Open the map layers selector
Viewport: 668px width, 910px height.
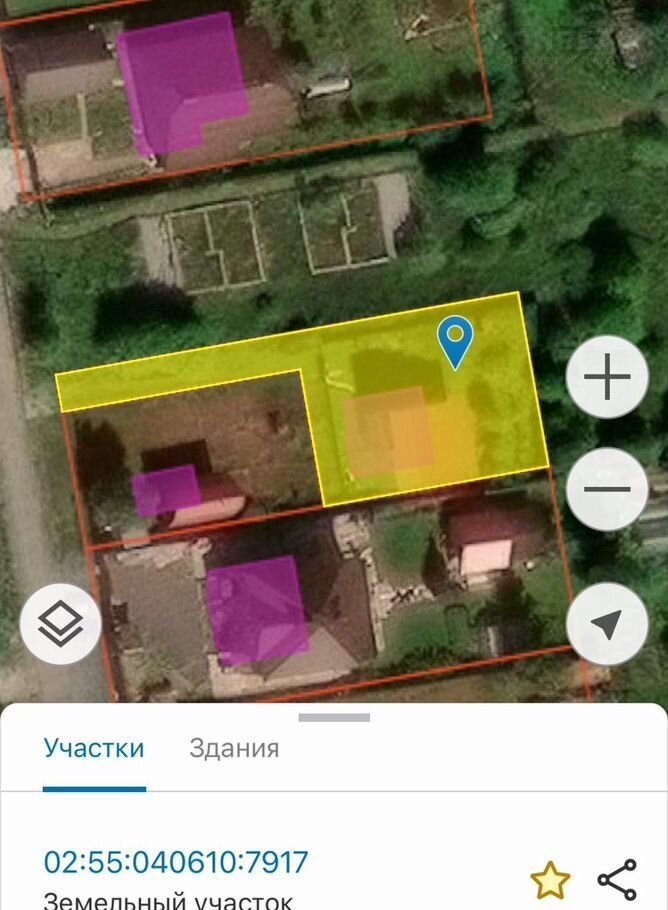tap(61, 625)
